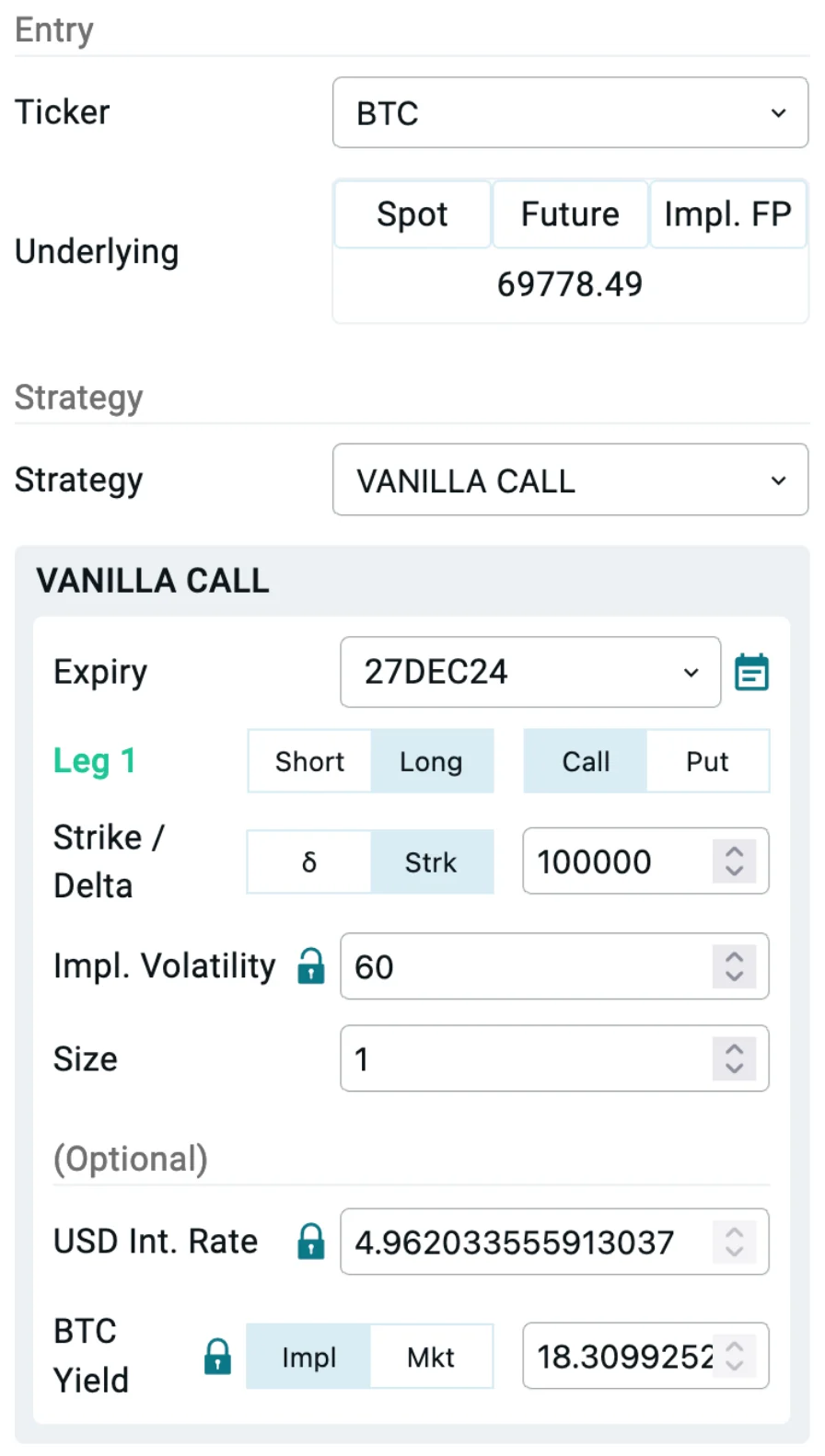Set Leg 1 to Short

tap(309, 761)
